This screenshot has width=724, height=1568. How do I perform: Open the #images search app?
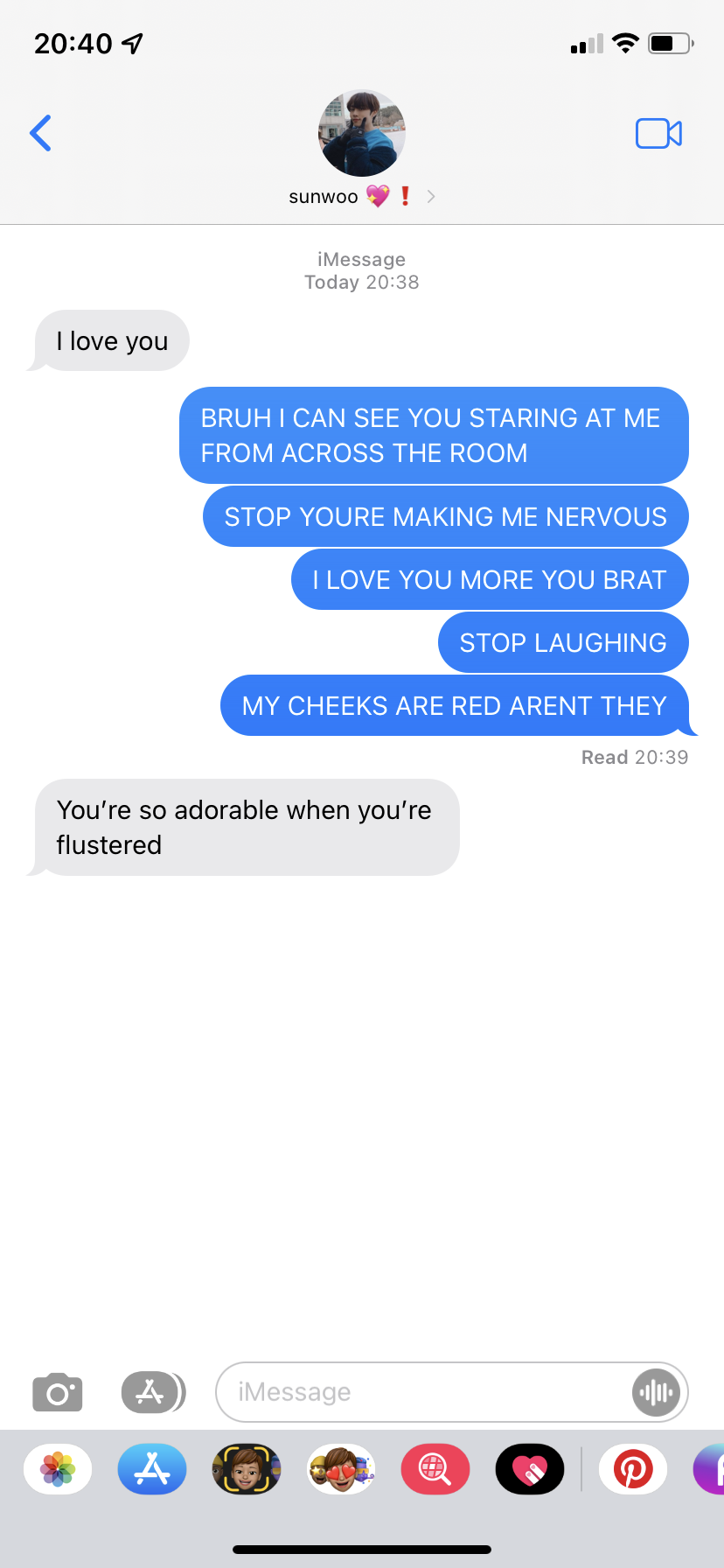[x=435, y=1469]
